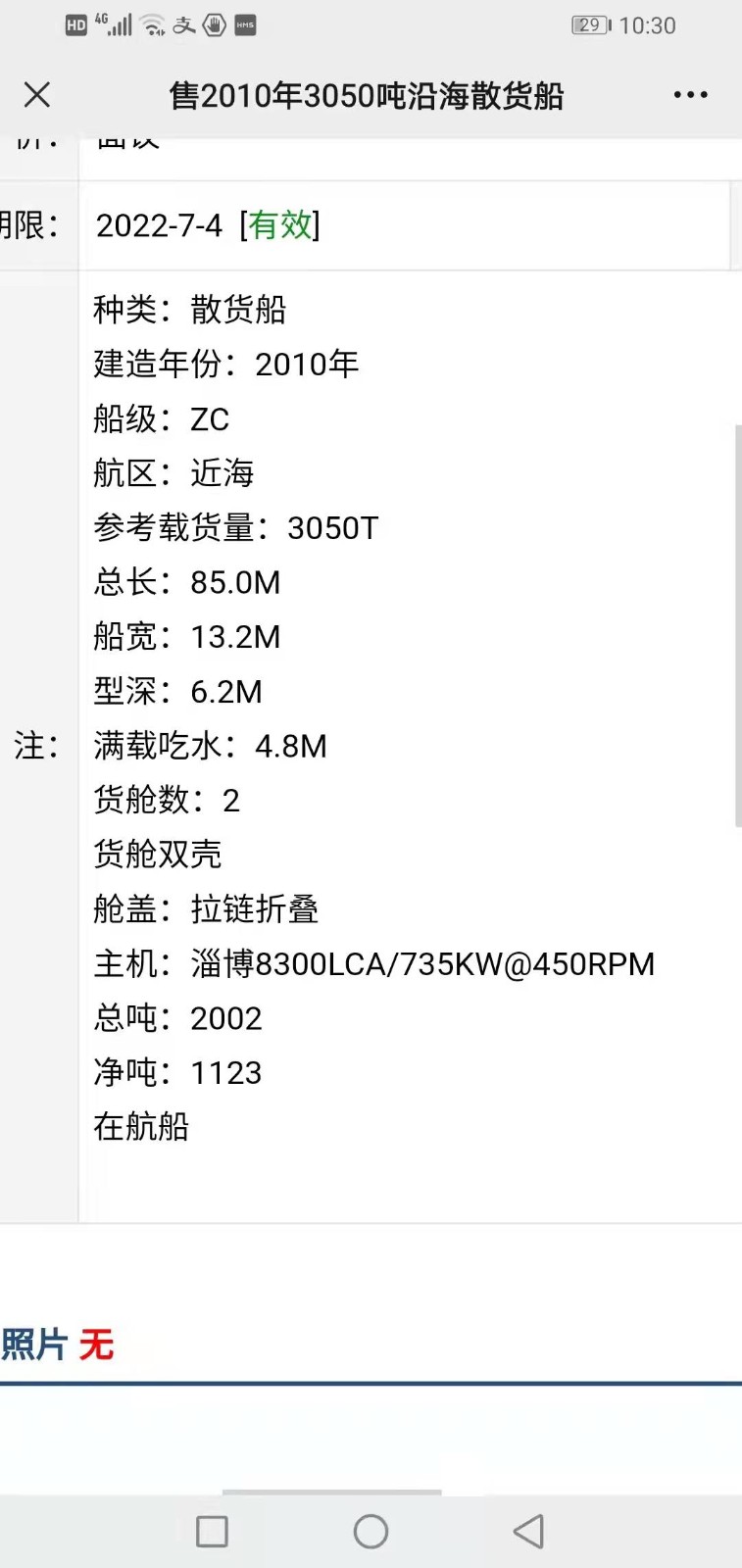
Task: Tap the recents square navigation key
Action: pyautogui.click(x=212, y=1530)
